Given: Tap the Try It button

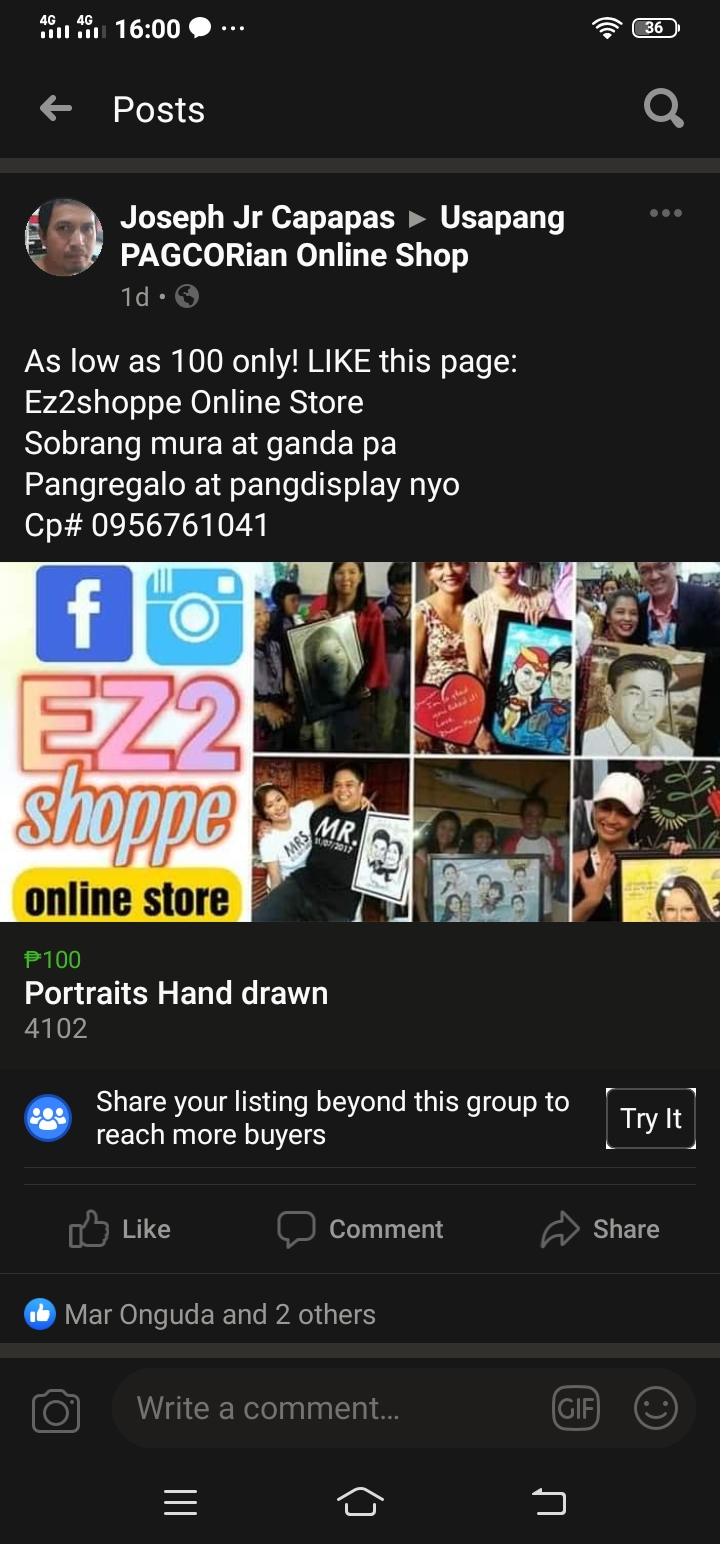Looking at the screenshot, I should [650, 1118].
